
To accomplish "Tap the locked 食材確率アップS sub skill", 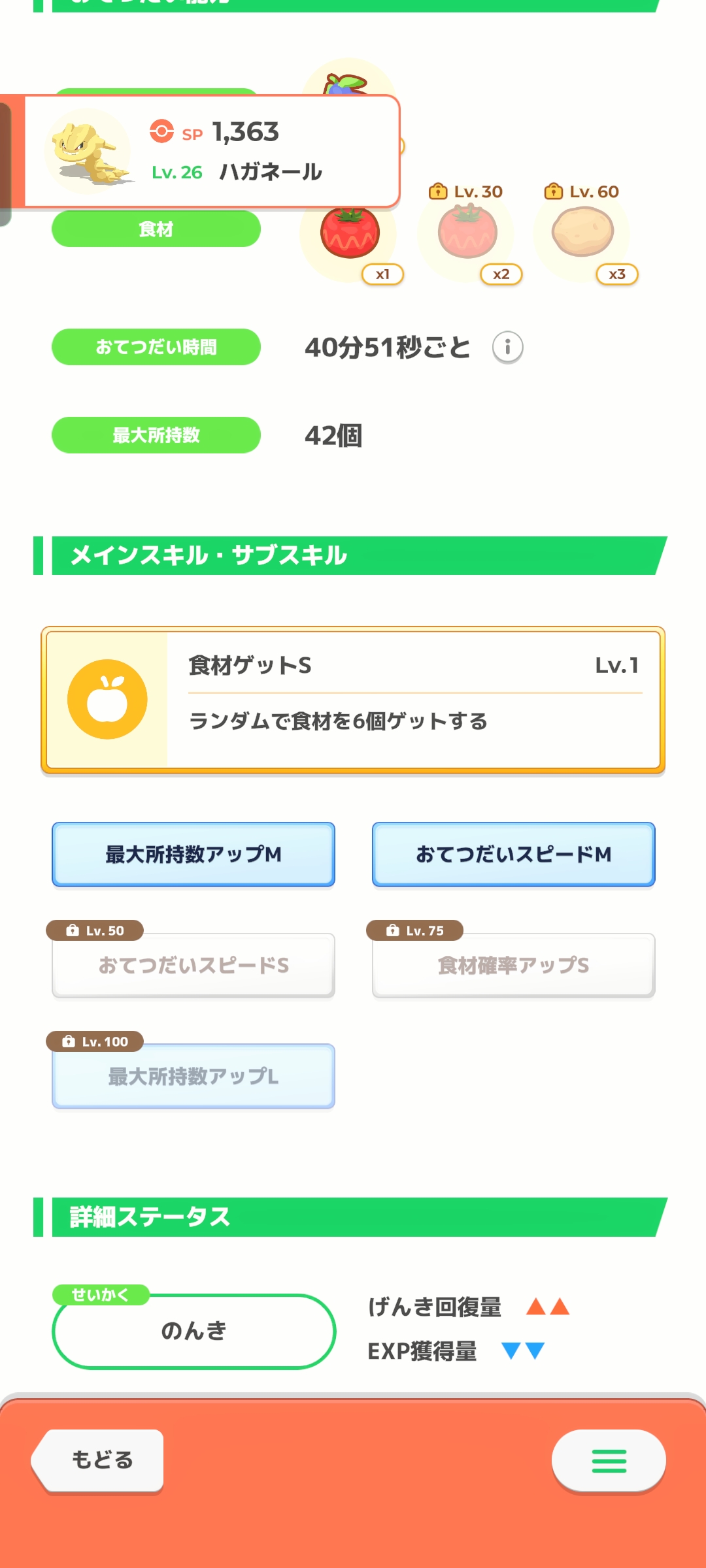I will 514,965.
